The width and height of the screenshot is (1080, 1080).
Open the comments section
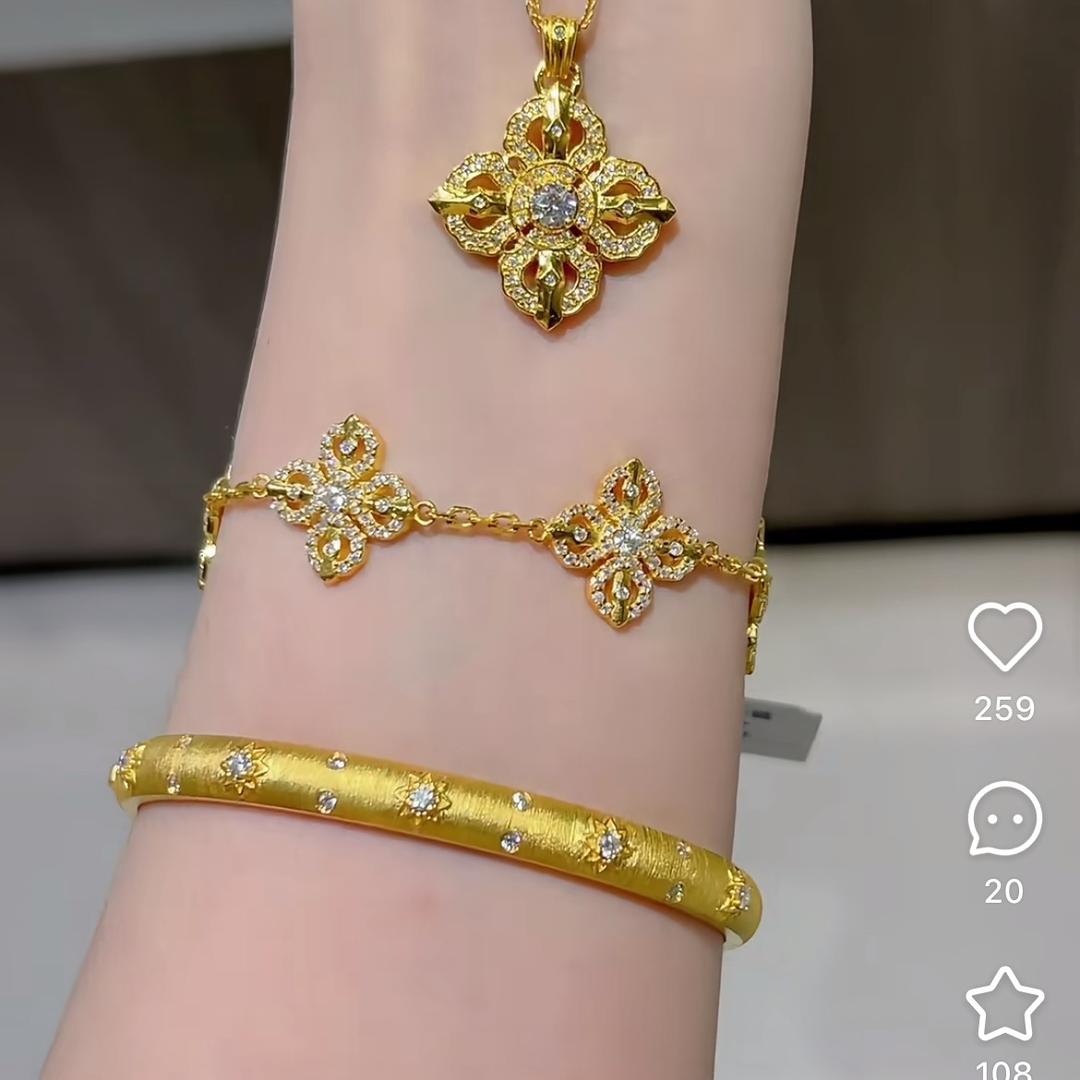(x=1005, y=818)
